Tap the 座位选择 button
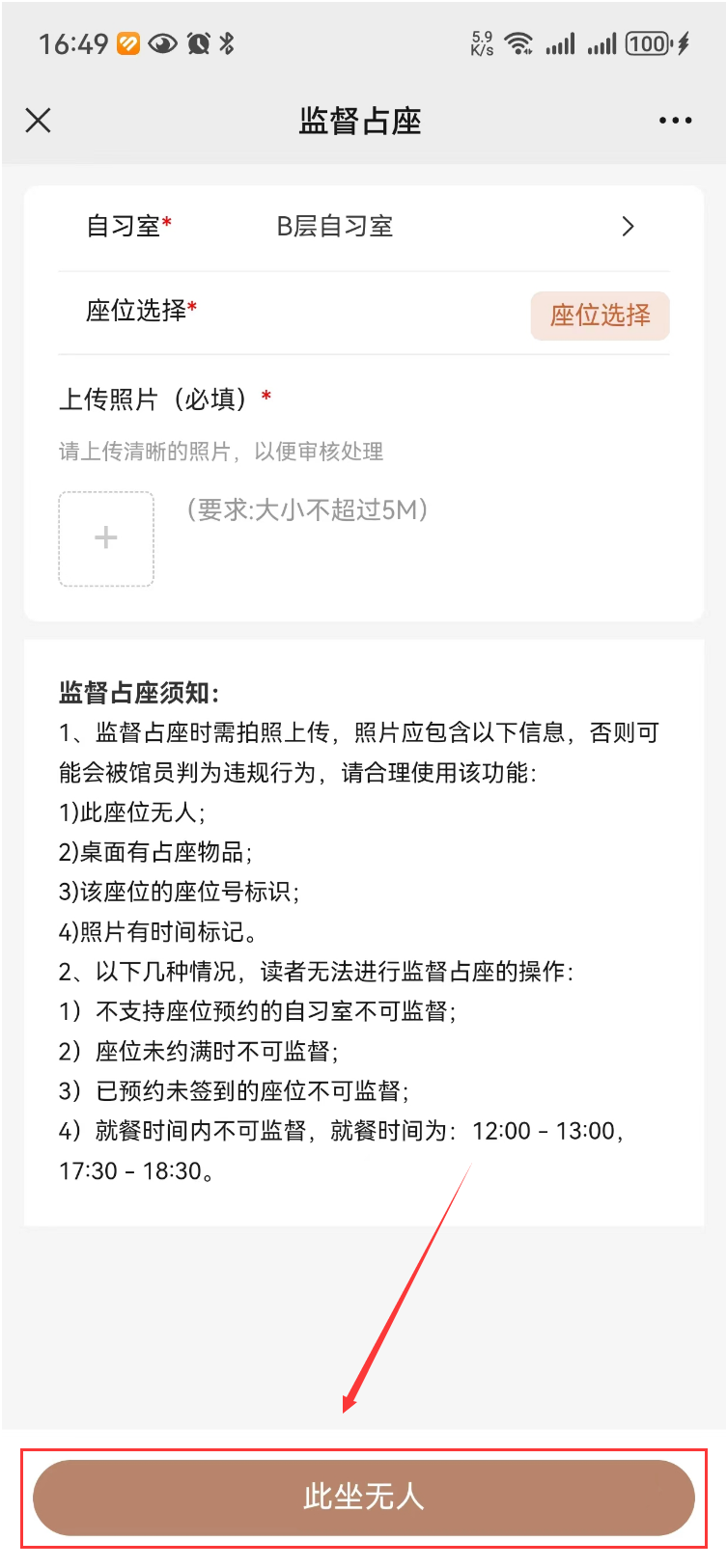The image size is (727, 1568). click(600, 316)
